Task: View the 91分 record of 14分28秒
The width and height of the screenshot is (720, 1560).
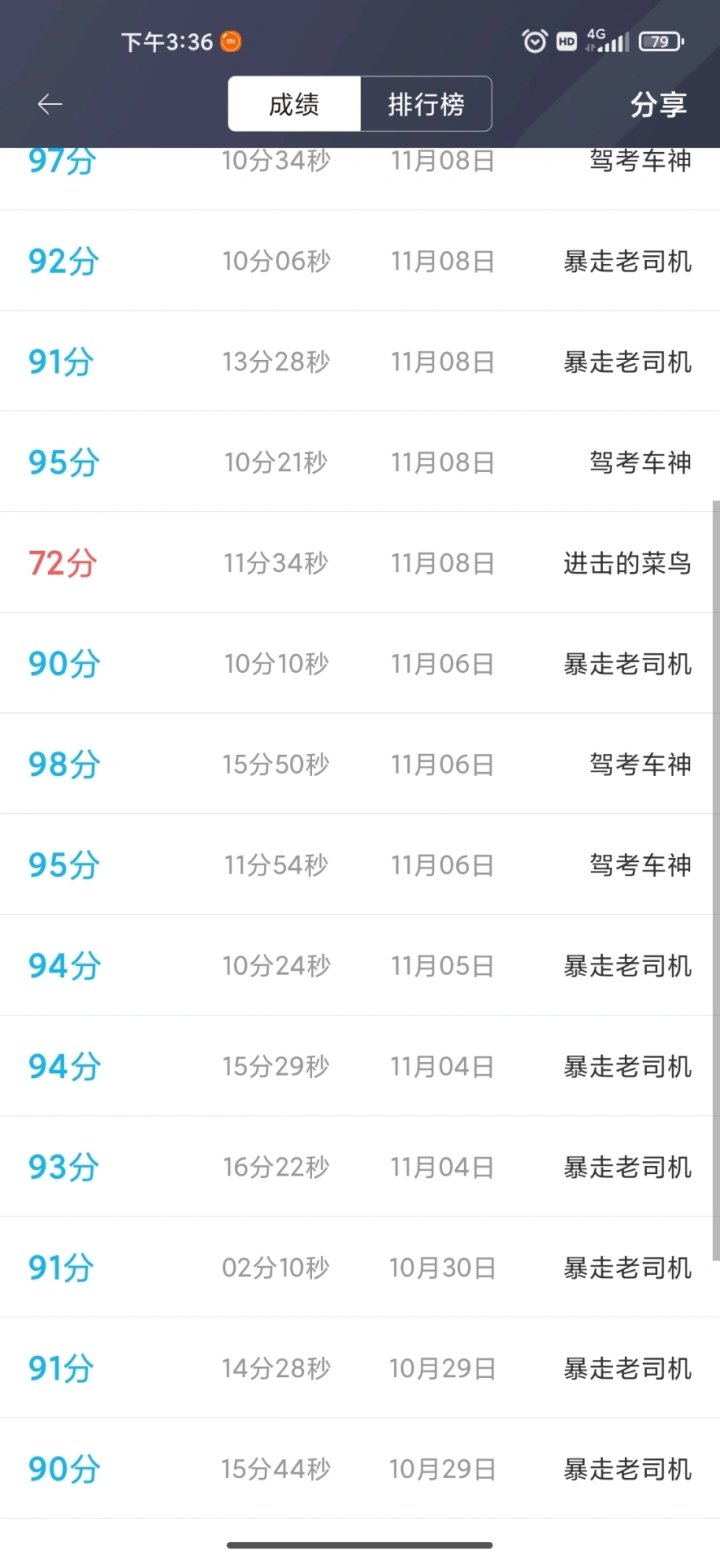Action: click(360, 1368)
